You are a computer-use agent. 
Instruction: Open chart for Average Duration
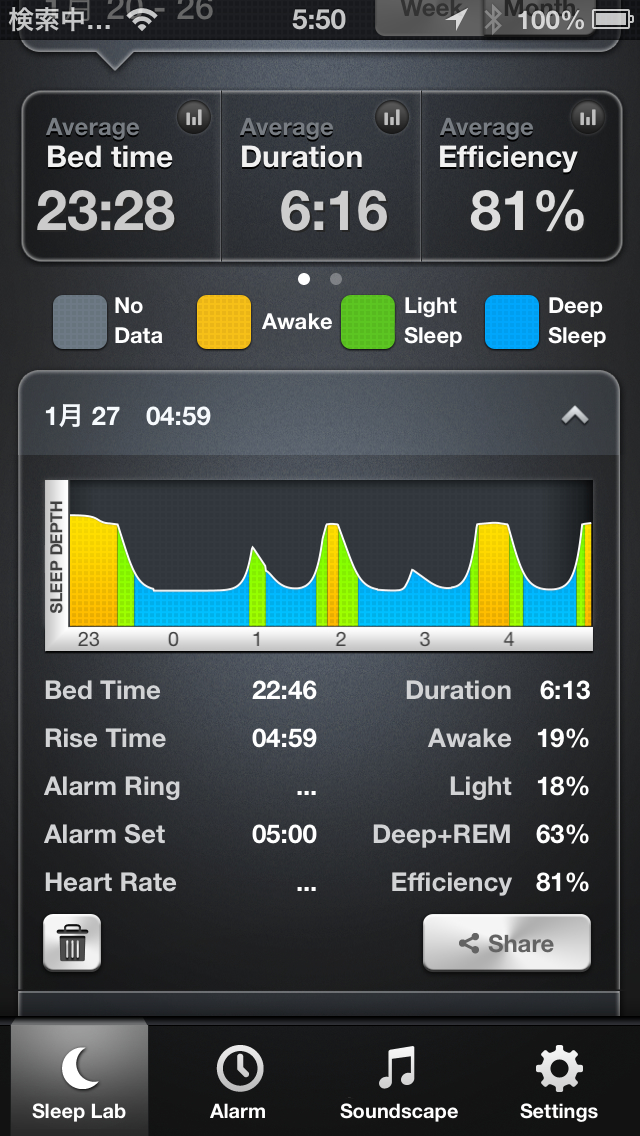click(393, 118)
